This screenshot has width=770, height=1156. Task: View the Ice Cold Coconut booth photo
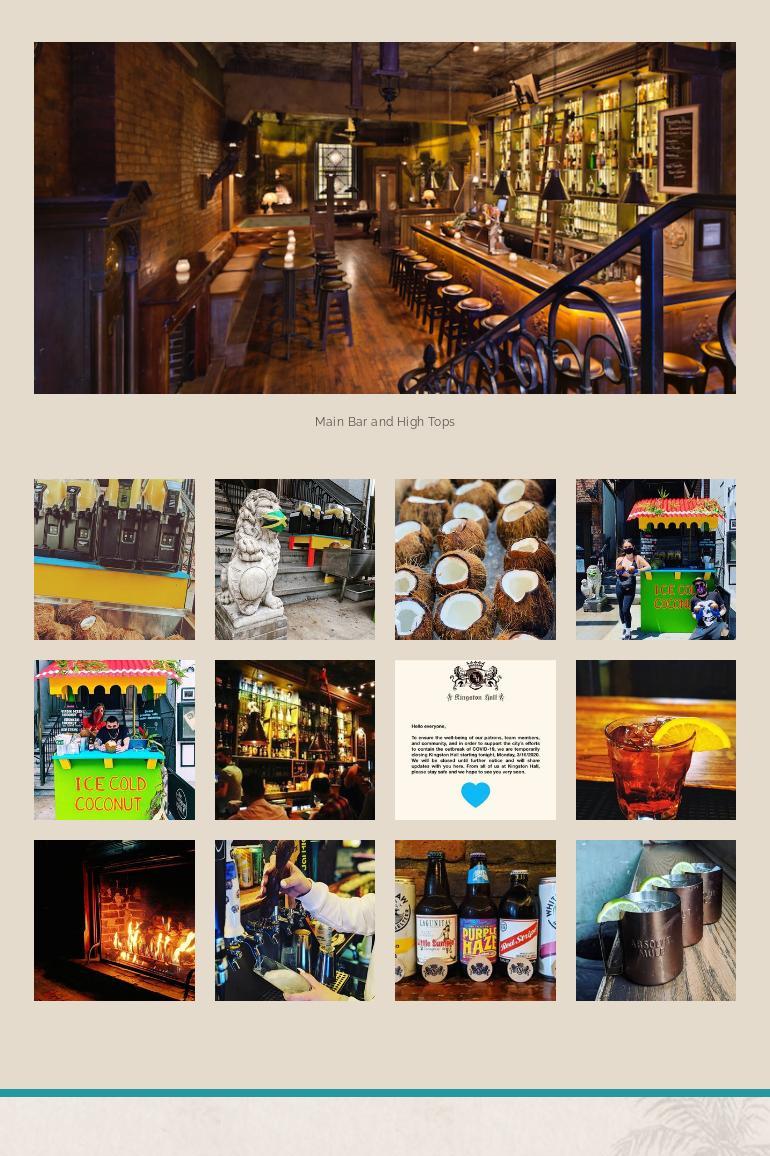click(x=114, y=740)
